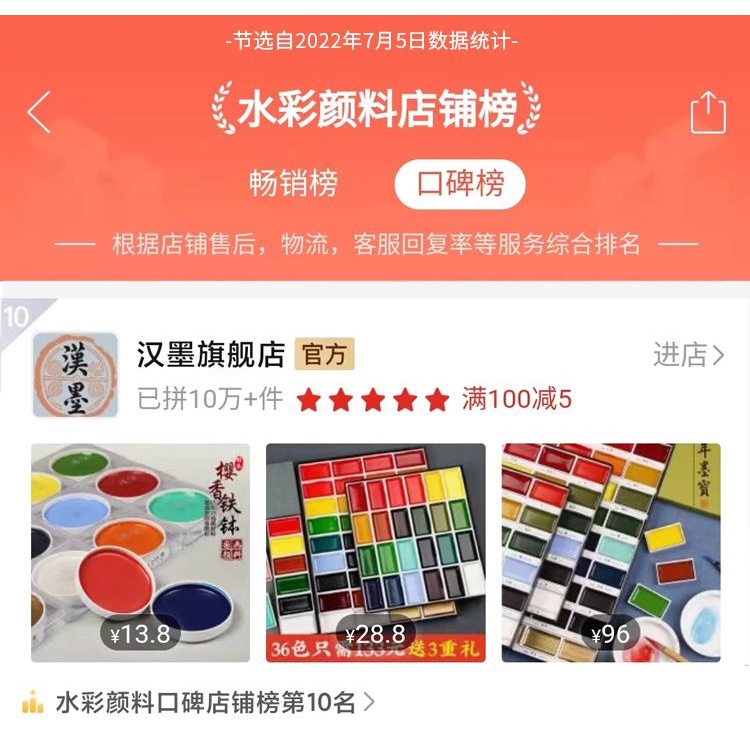Share this watercolor shop ranking
Screen dimensions: 750x750
[x=707, y=111]
